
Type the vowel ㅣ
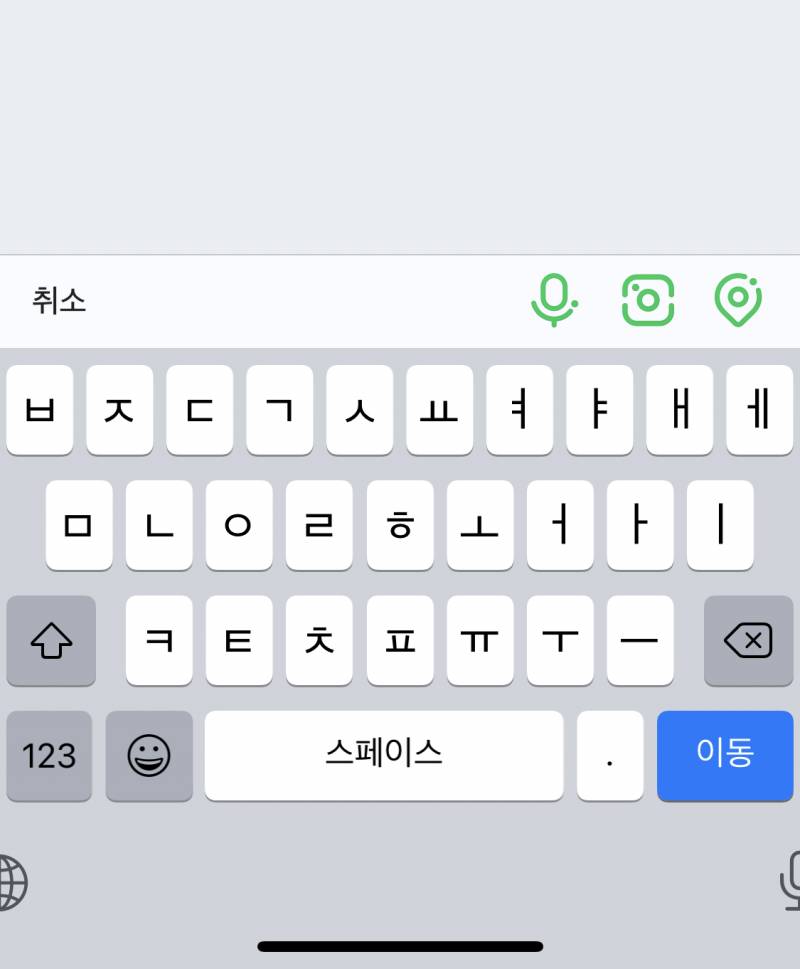point(720,526)
